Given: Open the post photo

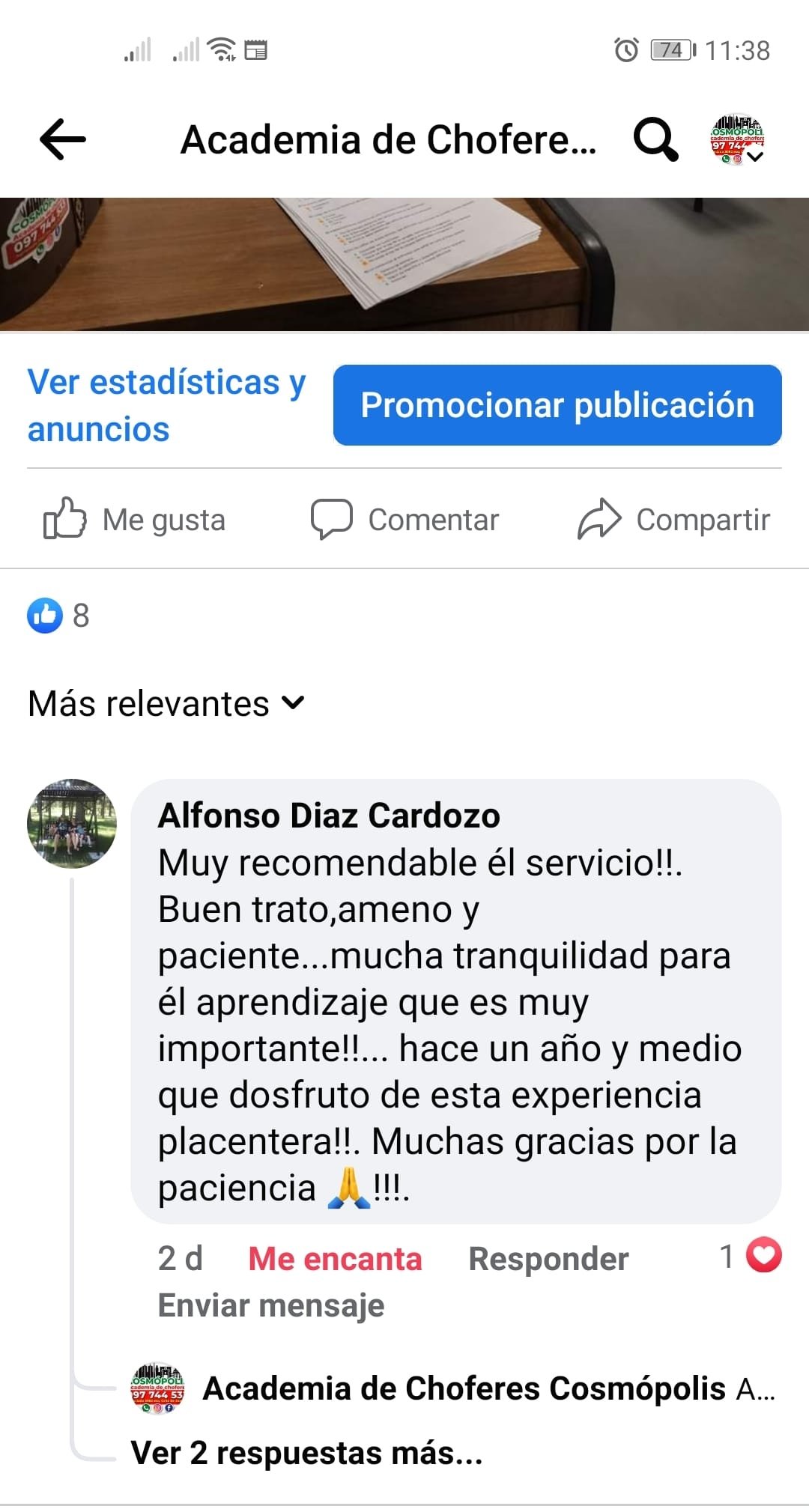Looking at the screenshot, I should 404,264.
